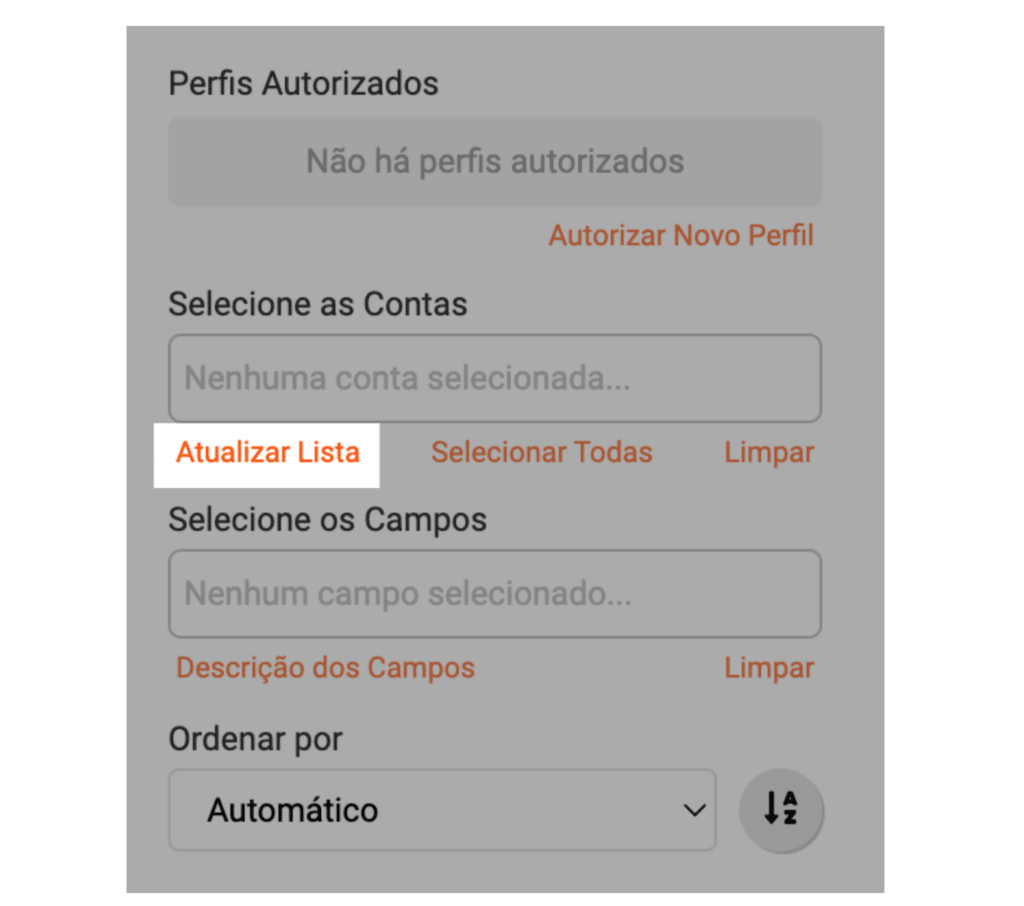Clear selected fields with Limpar under Campos
1024x906 pixels.
[x=768, y=668]
